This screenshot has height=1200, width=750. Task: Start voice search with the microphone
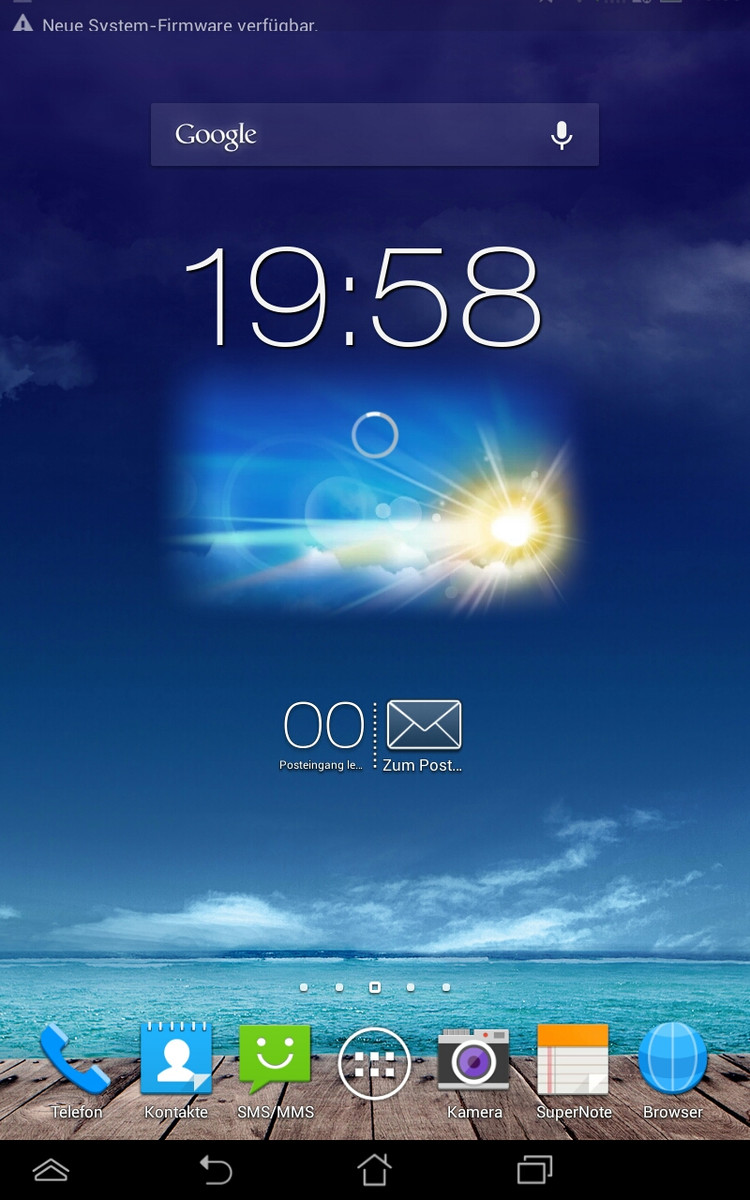(562, 135)
